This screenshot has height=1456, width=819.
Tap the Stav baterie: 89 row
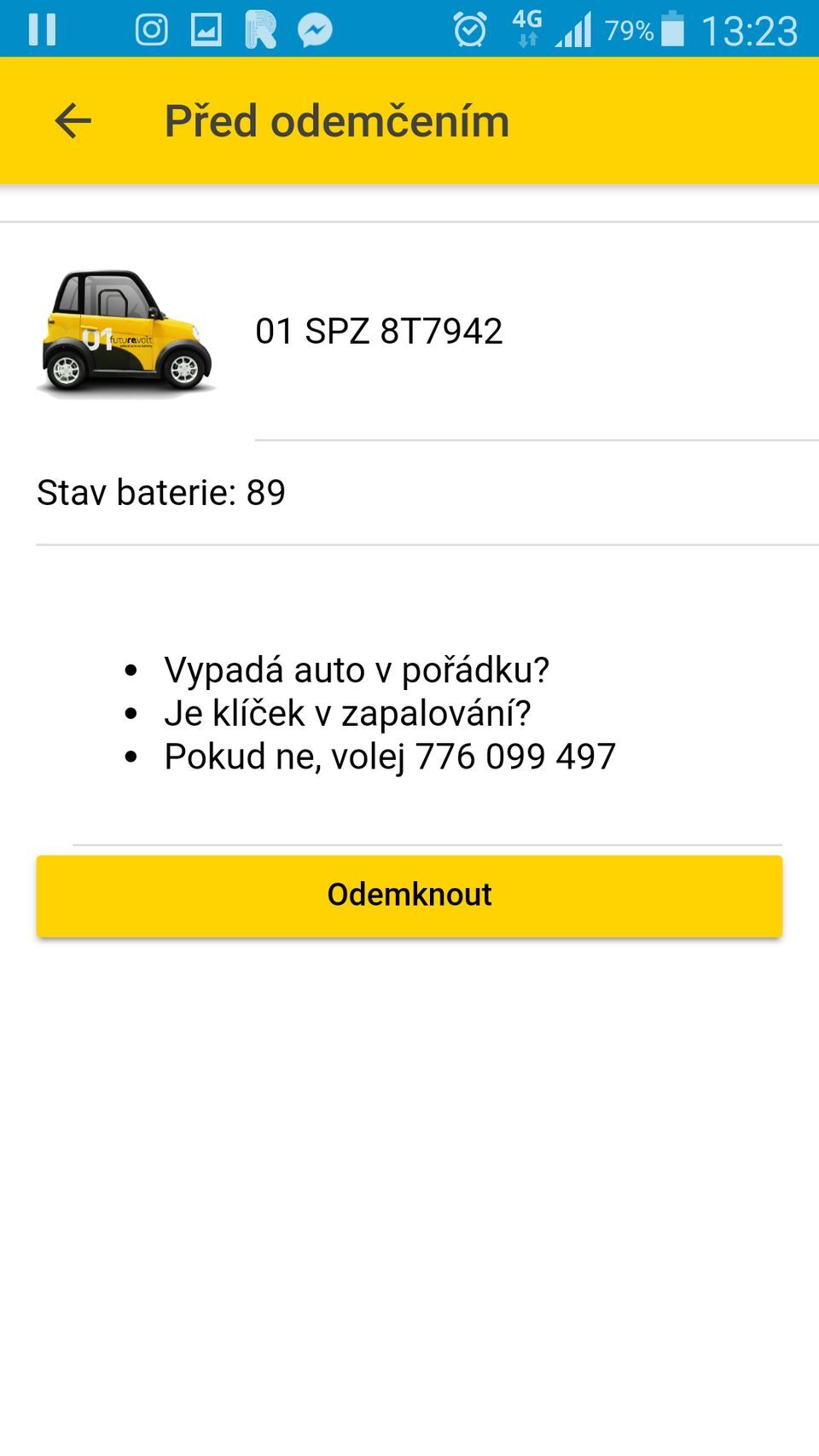point(162,491)
